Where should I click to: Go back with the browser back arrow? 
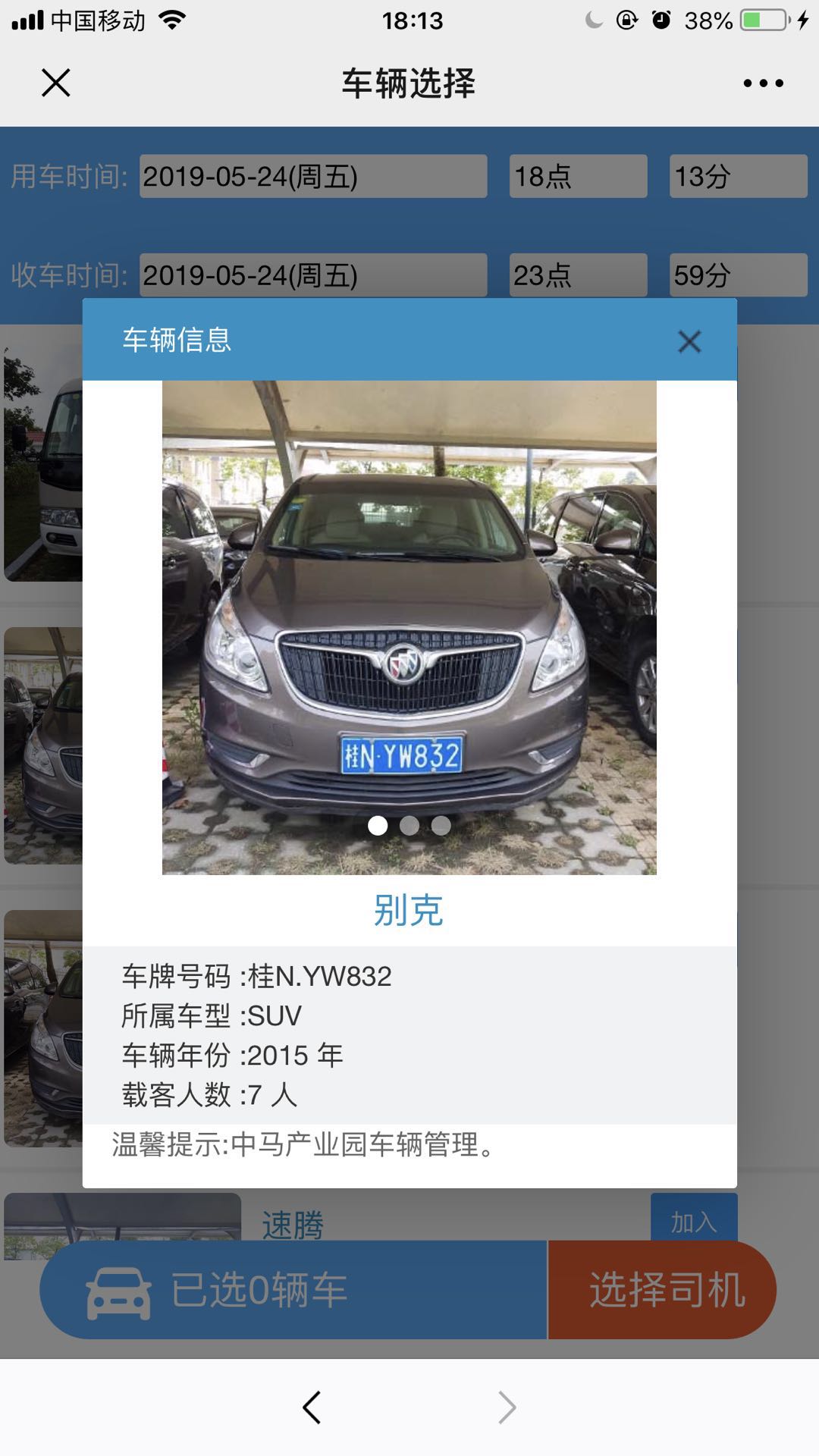coord(312,1407)
